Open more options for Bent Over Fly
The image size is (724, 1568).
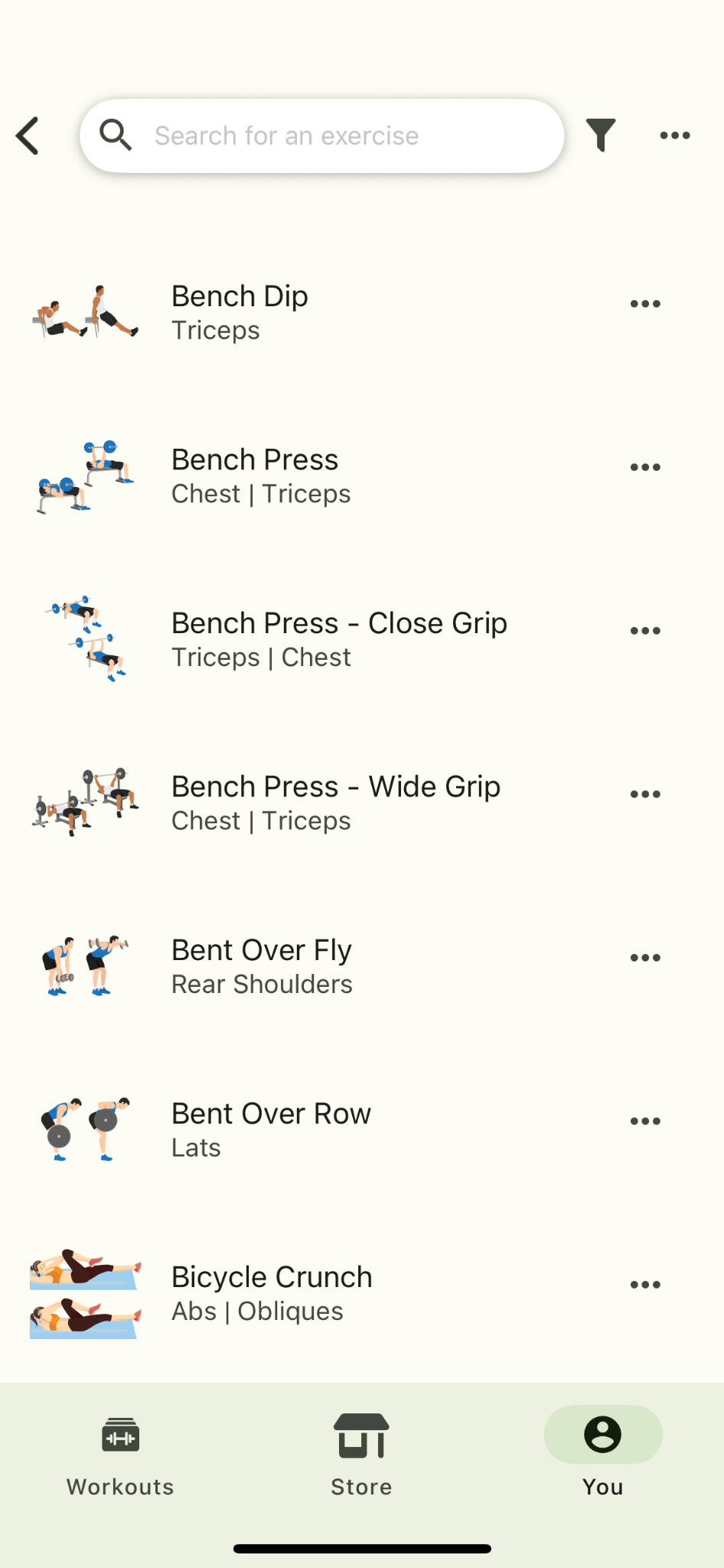tap(645, 958)
